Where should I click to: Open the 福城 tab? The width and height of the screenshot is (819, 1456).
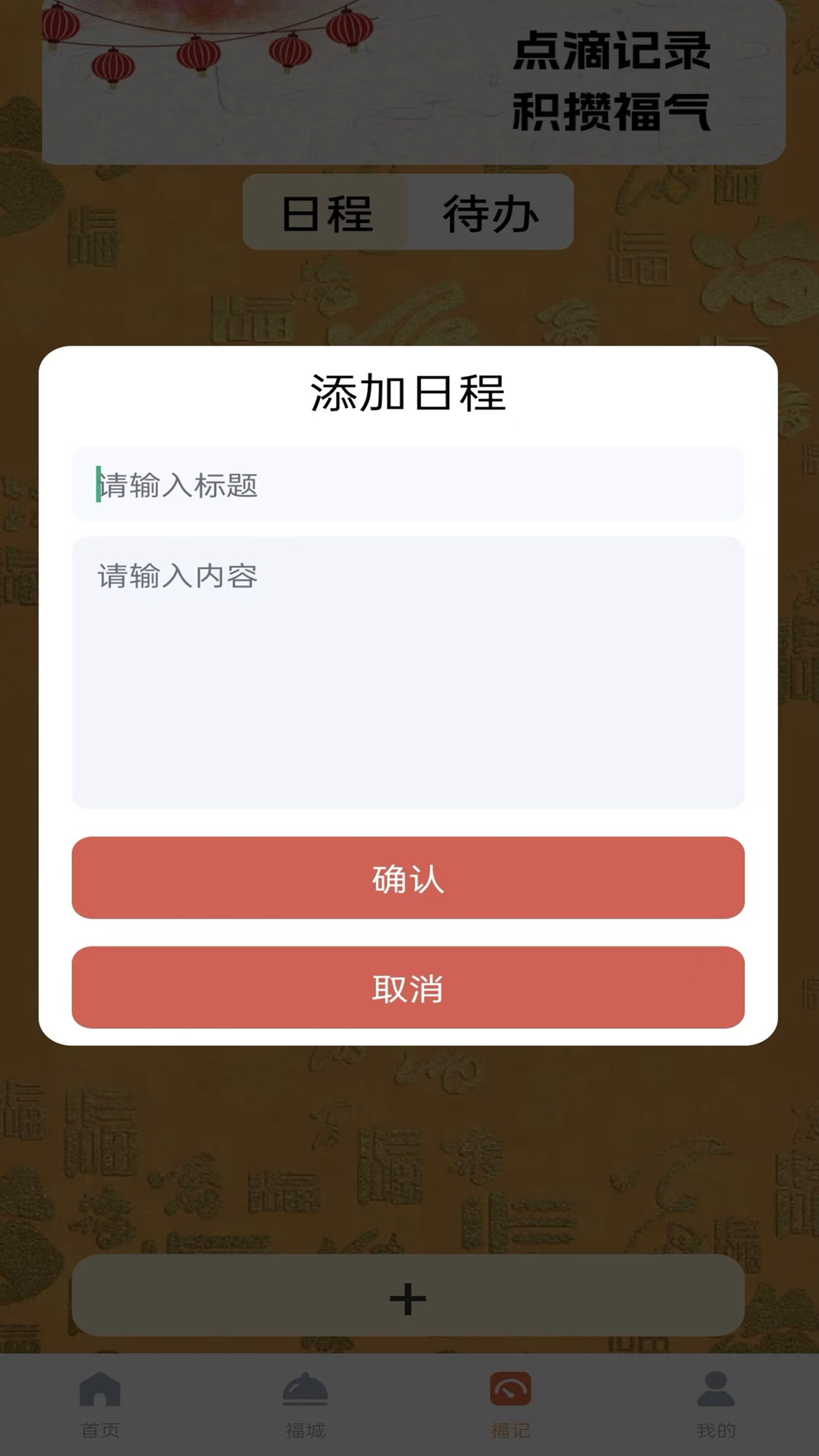(x=305, y=1404)
